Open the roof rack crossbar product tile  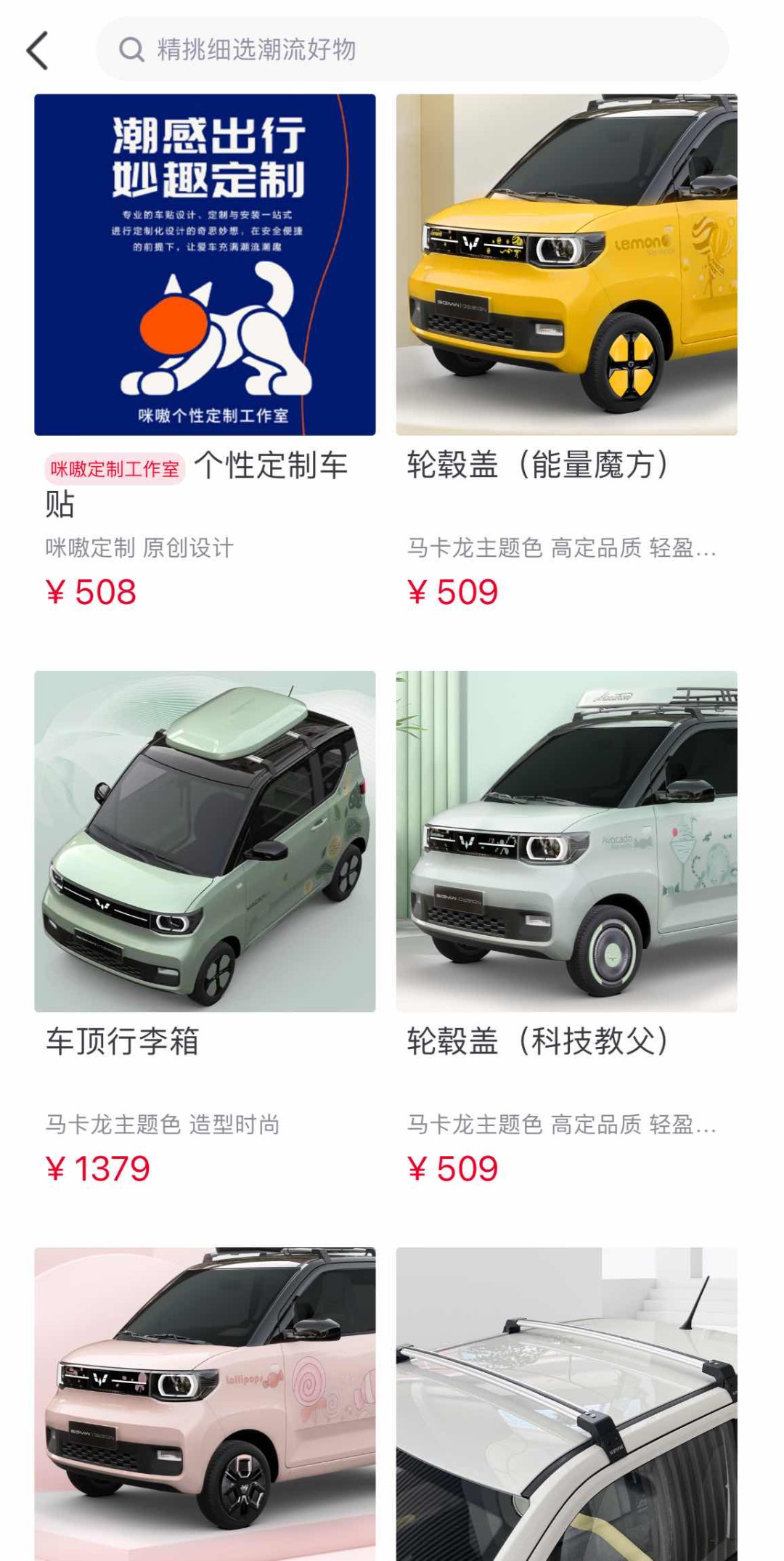click(x=566, y=1401)
